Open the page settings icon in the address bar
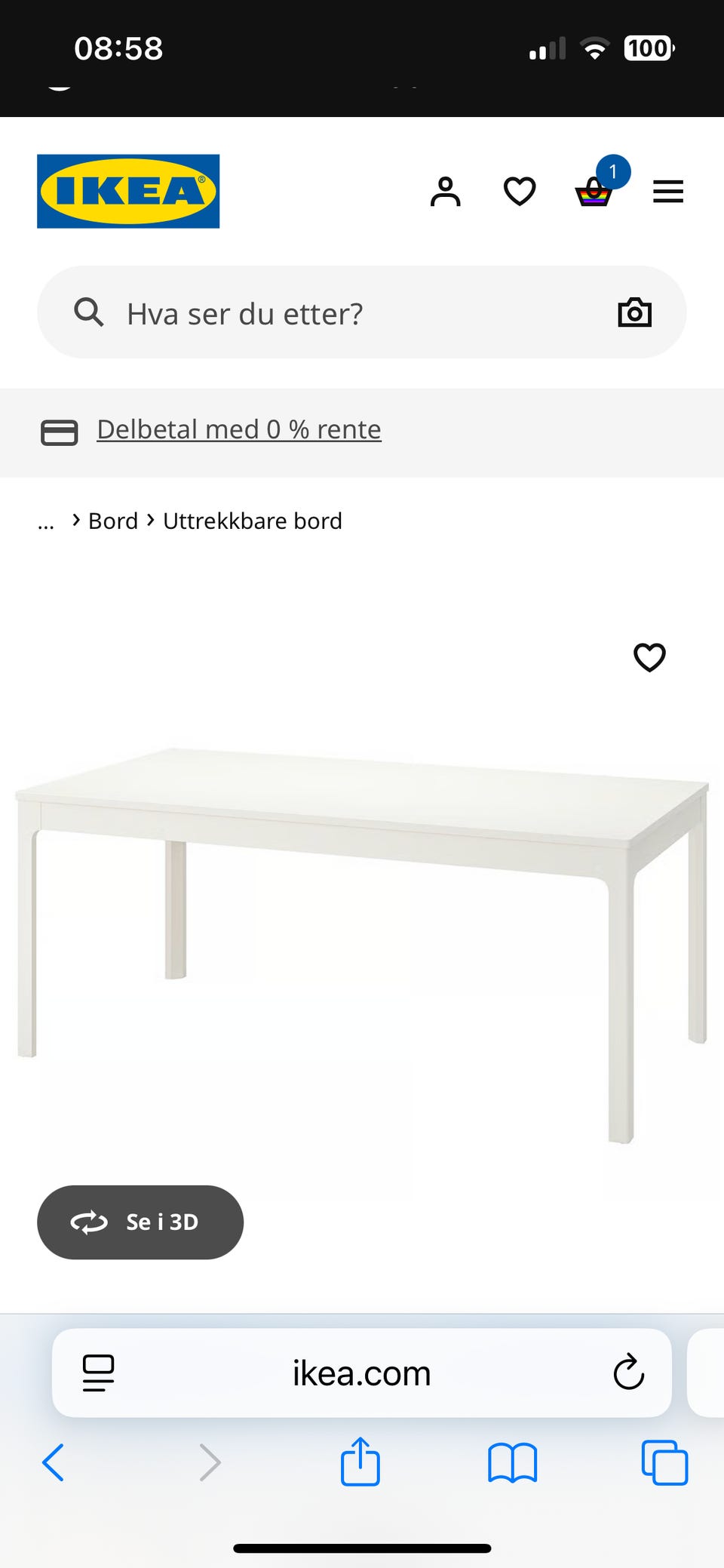Screen dimensions: 724x1568 (98, 1373)
